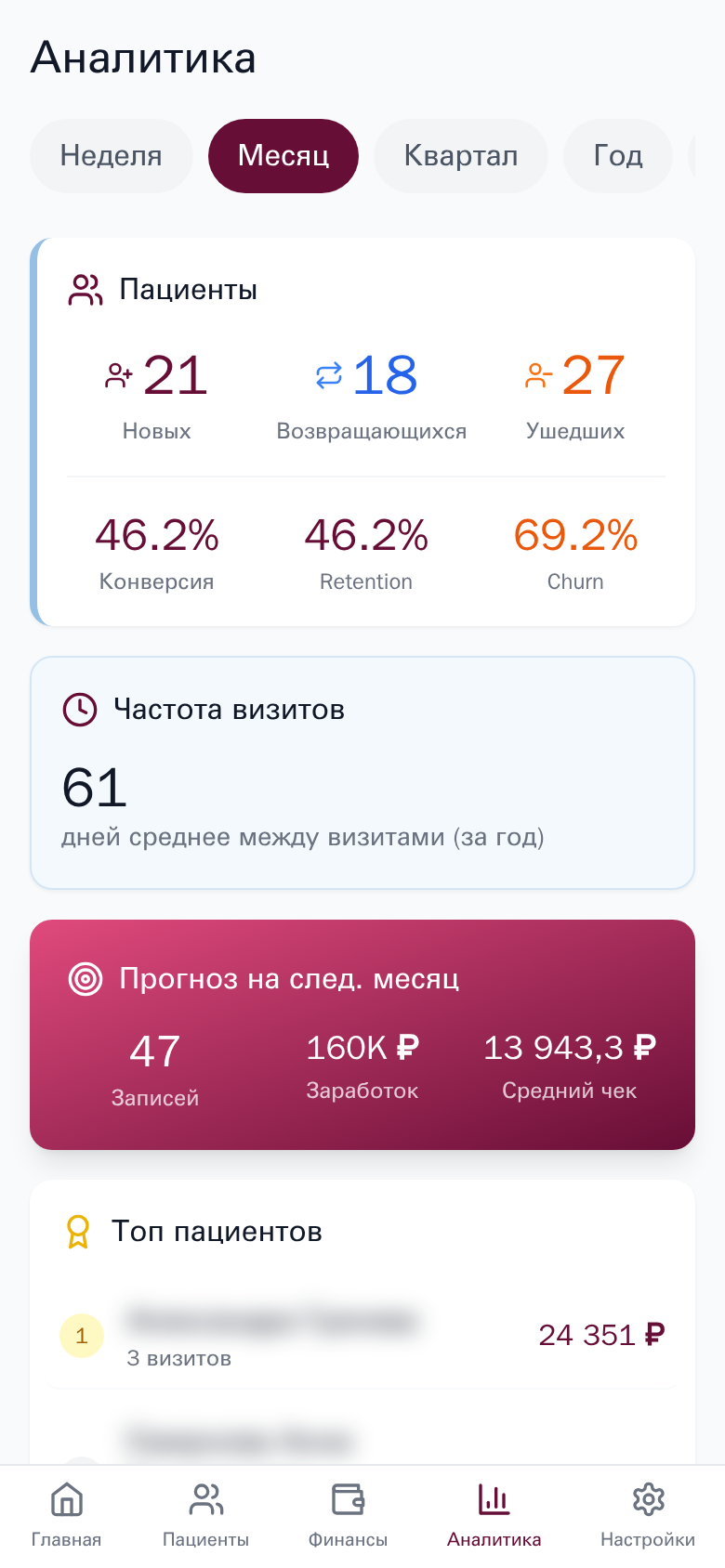Expand the Прогноз на след. месяц card
Image resolution: width=725 pixels, height=1568 pixels.
[362, 1033]
